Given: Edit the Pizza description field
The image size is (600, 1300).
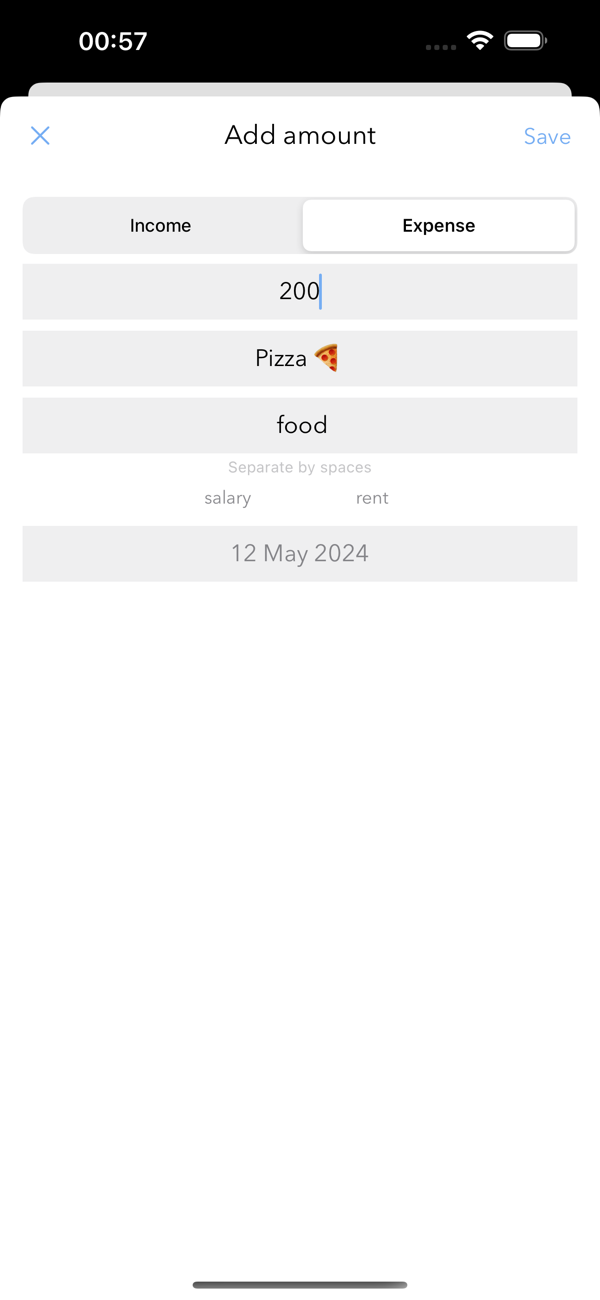Looking at the screenshot, I should pyautogui.click(x=300, y=358).
